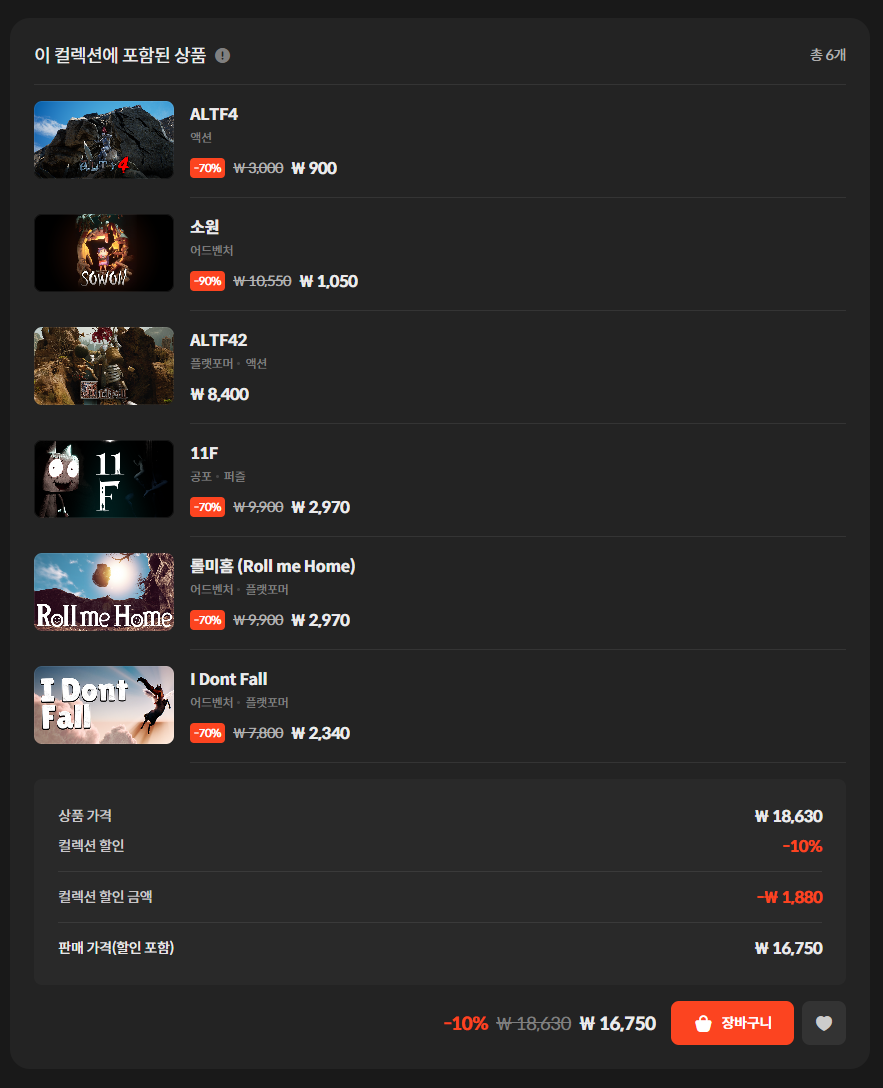Open the ALTF4 game listing
The image size is (883, 1088).
click(x=214, y=114)
